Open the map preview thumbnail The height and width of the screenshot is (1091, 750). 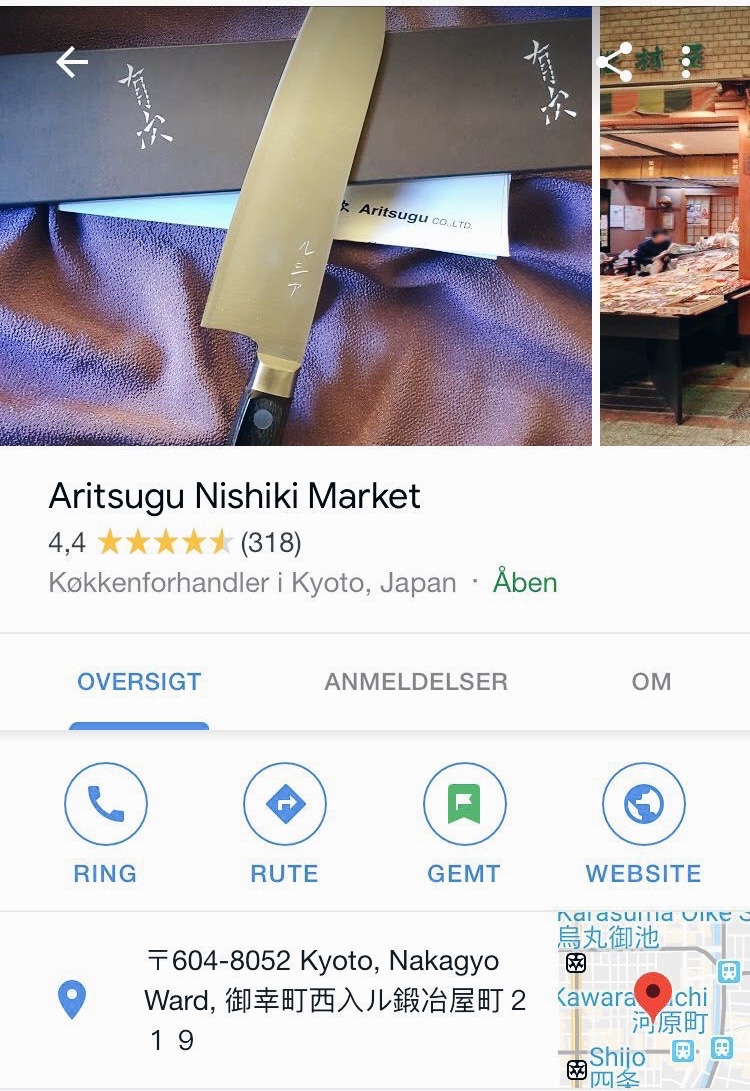click(x=653, y=1000)
